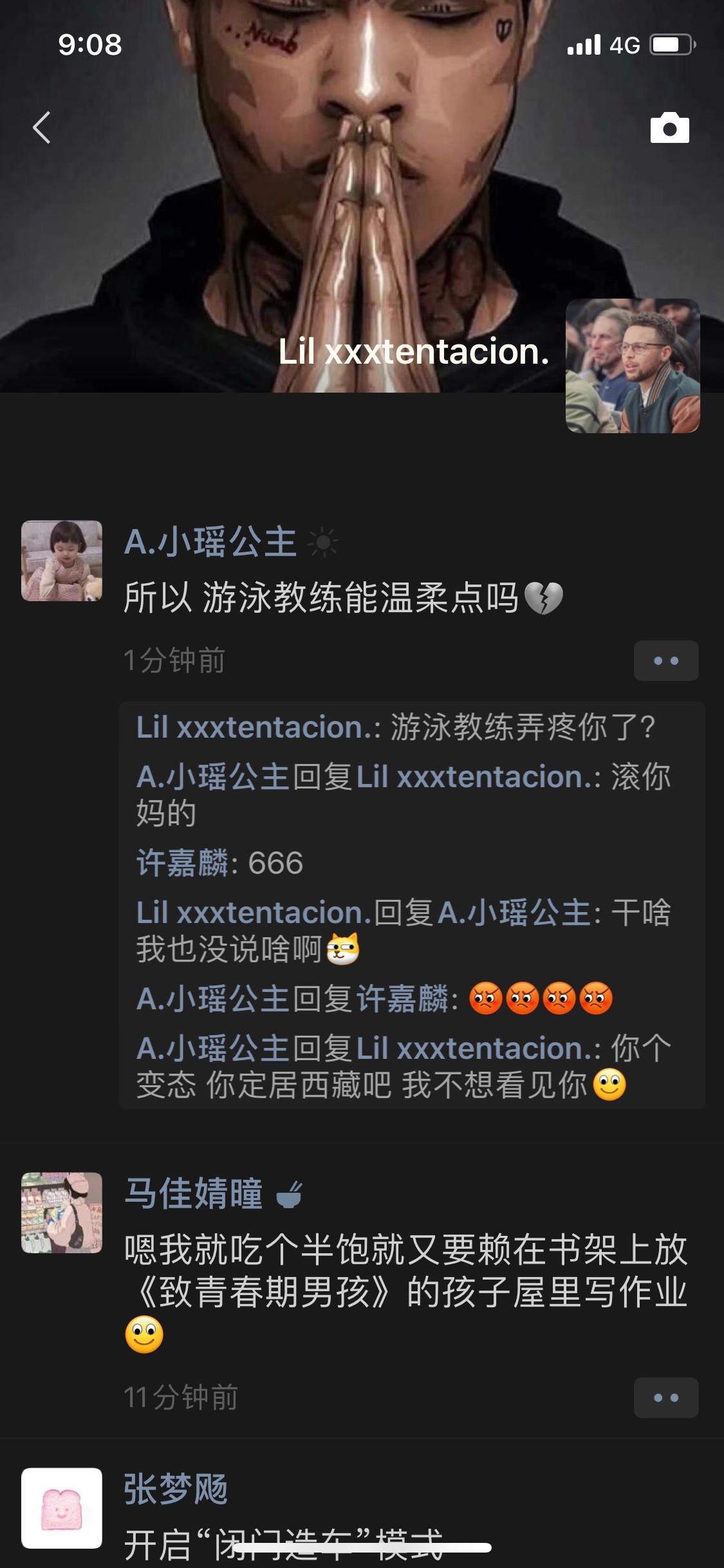Open my profile avatar beside Lil xxxtentacion.
This screenshot has width=724, height=1568.
tap(633, 366)
